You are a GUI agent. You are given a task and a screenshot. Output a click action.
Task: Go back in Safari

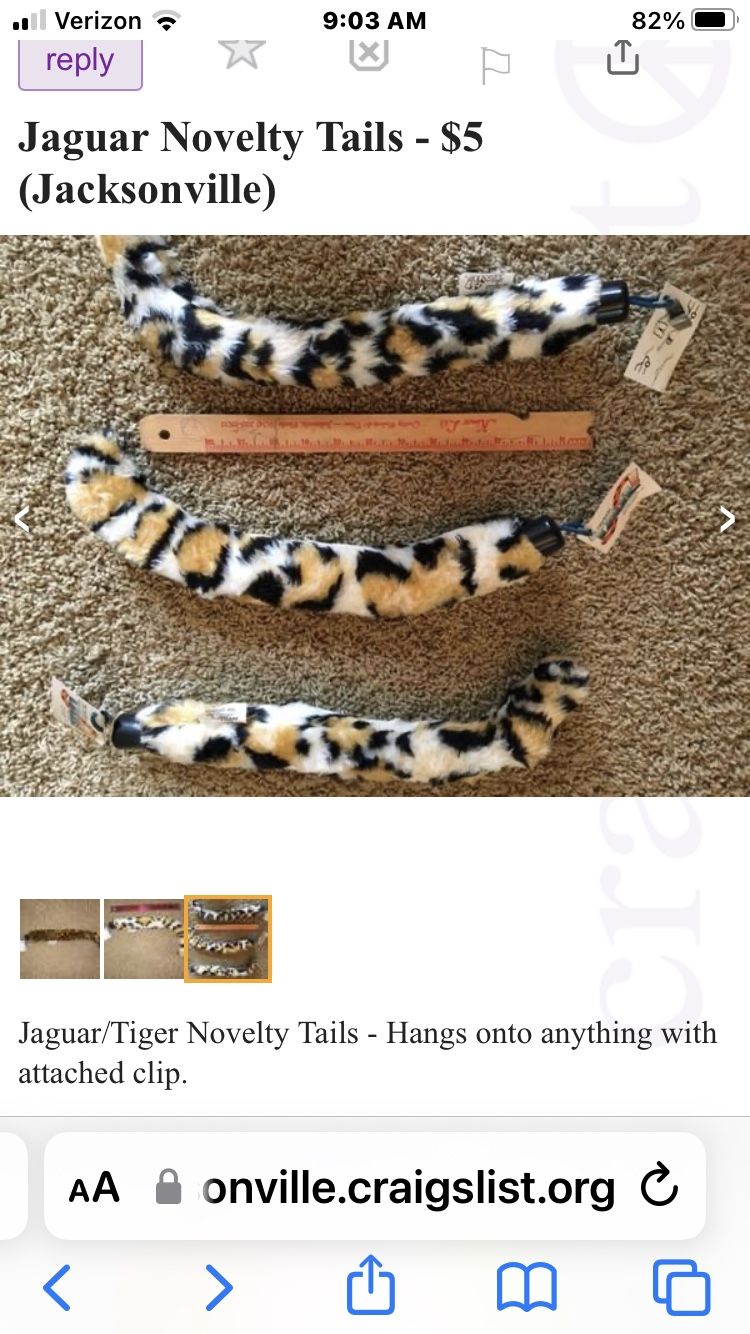click(57, 1287)
